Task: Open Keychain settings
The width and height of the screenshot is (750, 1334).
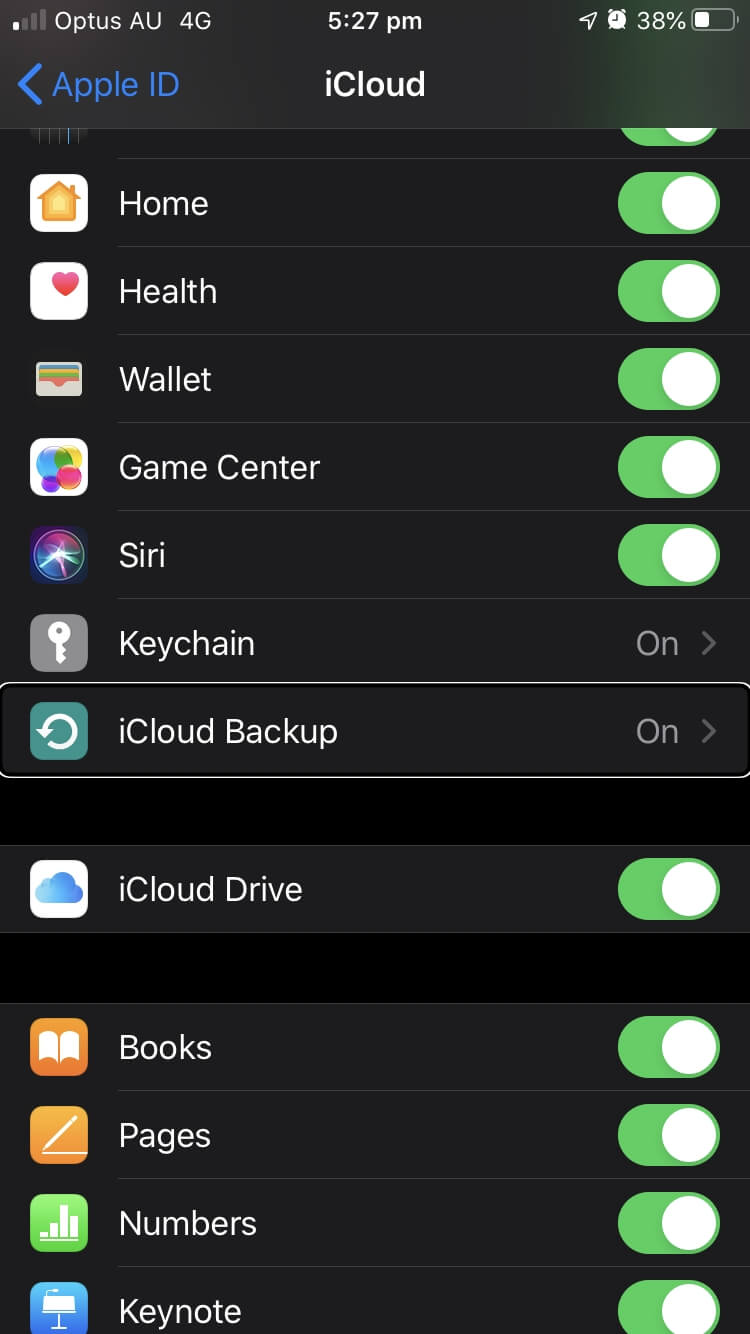Action: click(375, 644)
